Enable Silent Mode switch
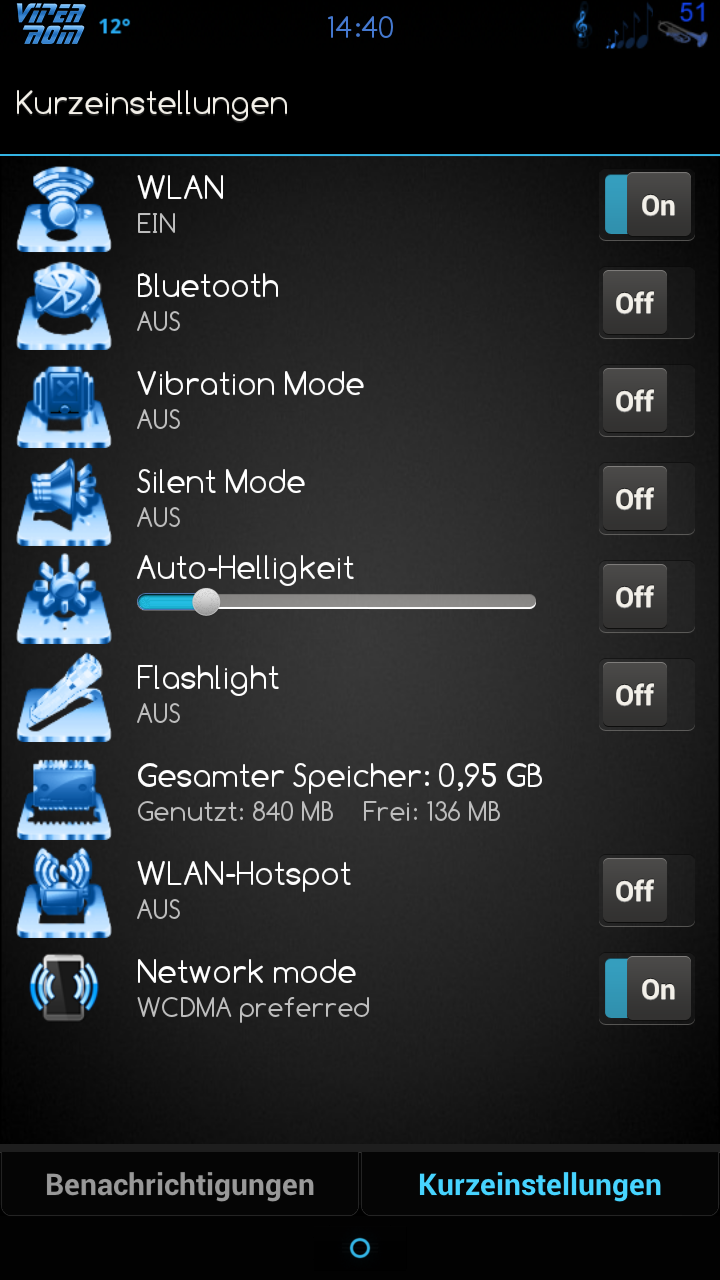720x1280 pixels. point(647,499)
